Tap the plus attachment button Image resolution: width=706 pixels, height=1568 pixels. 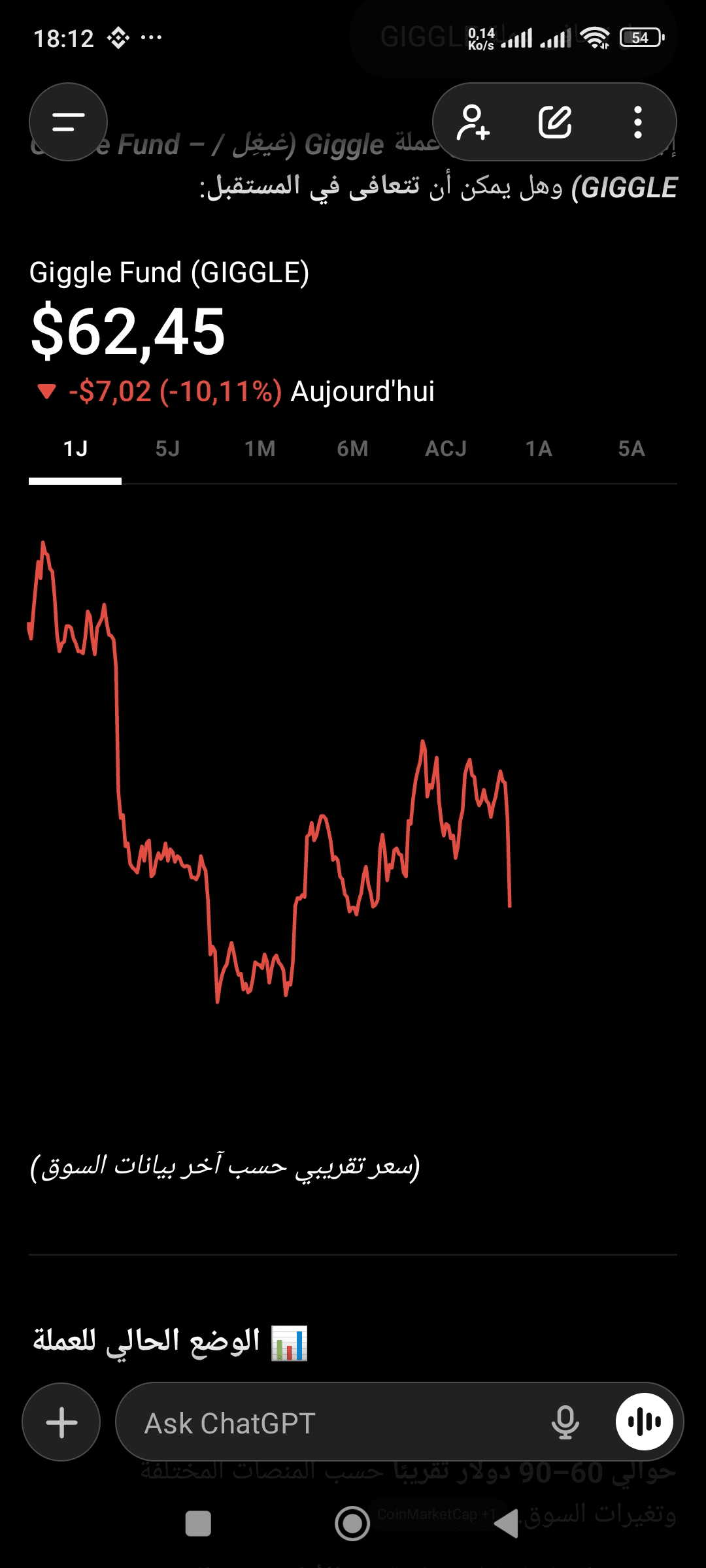click(x=61, y=1422)
